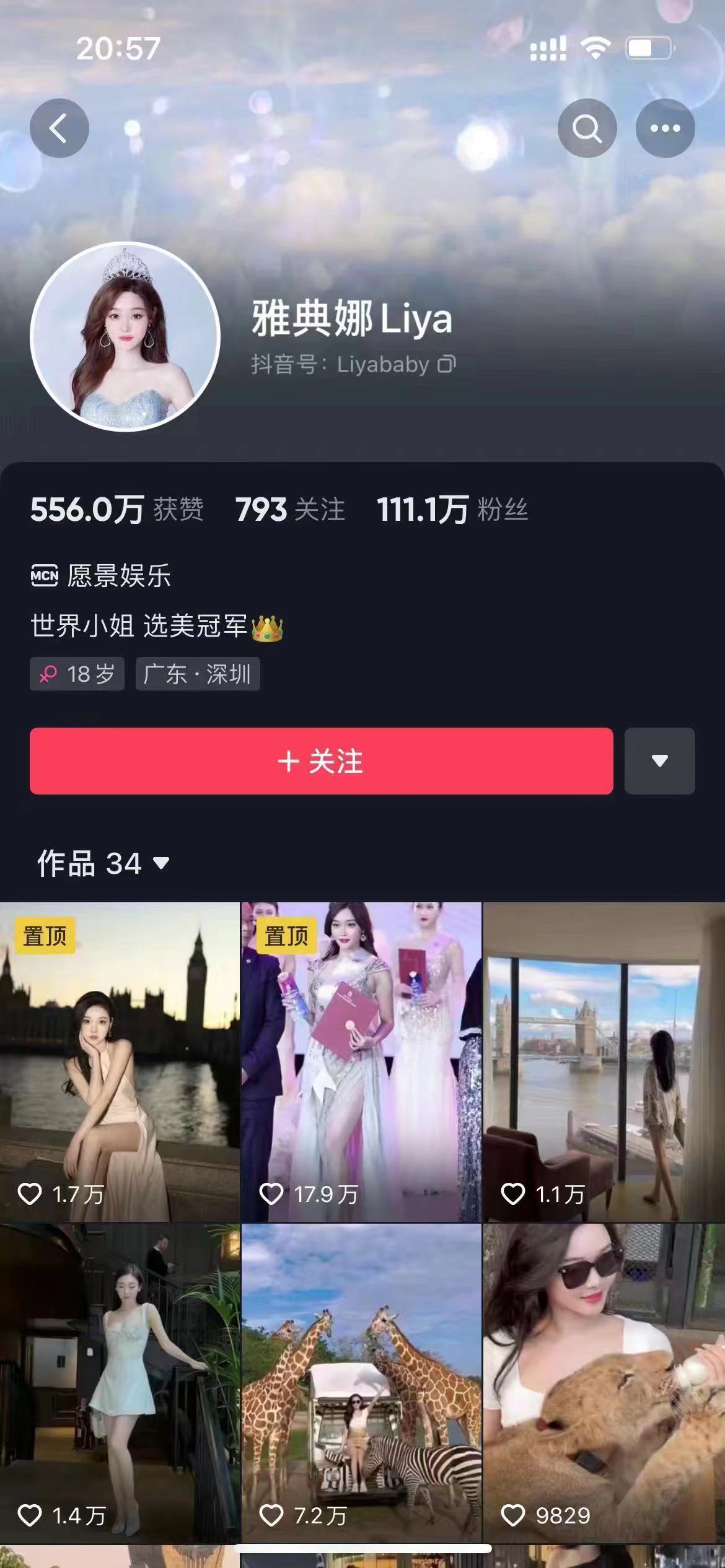The height and width of the screenshot is (1568, 725).
Task: Open the lion video with 9829 likes
Action: coord(604,1382)
